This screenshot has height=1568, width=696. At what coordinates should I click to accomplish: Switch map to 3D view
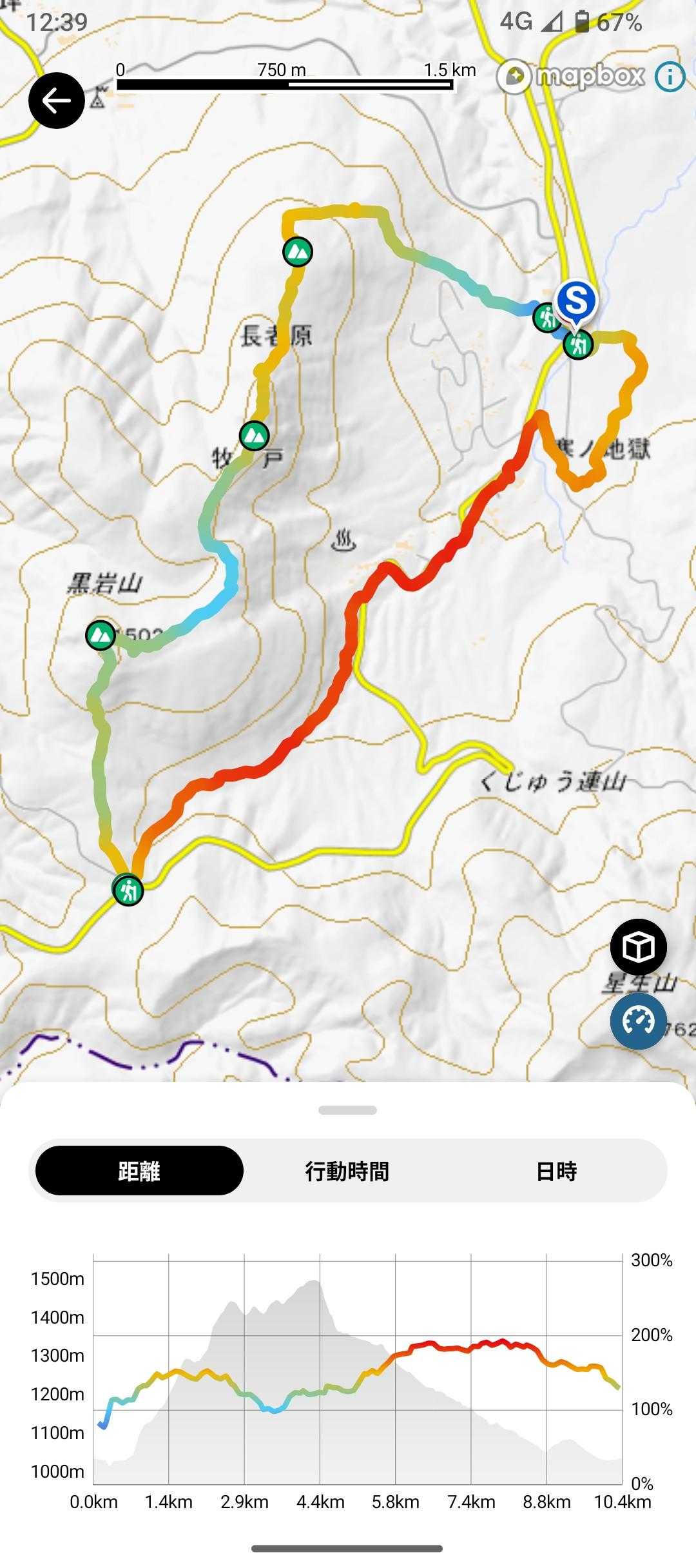[639, 947]
